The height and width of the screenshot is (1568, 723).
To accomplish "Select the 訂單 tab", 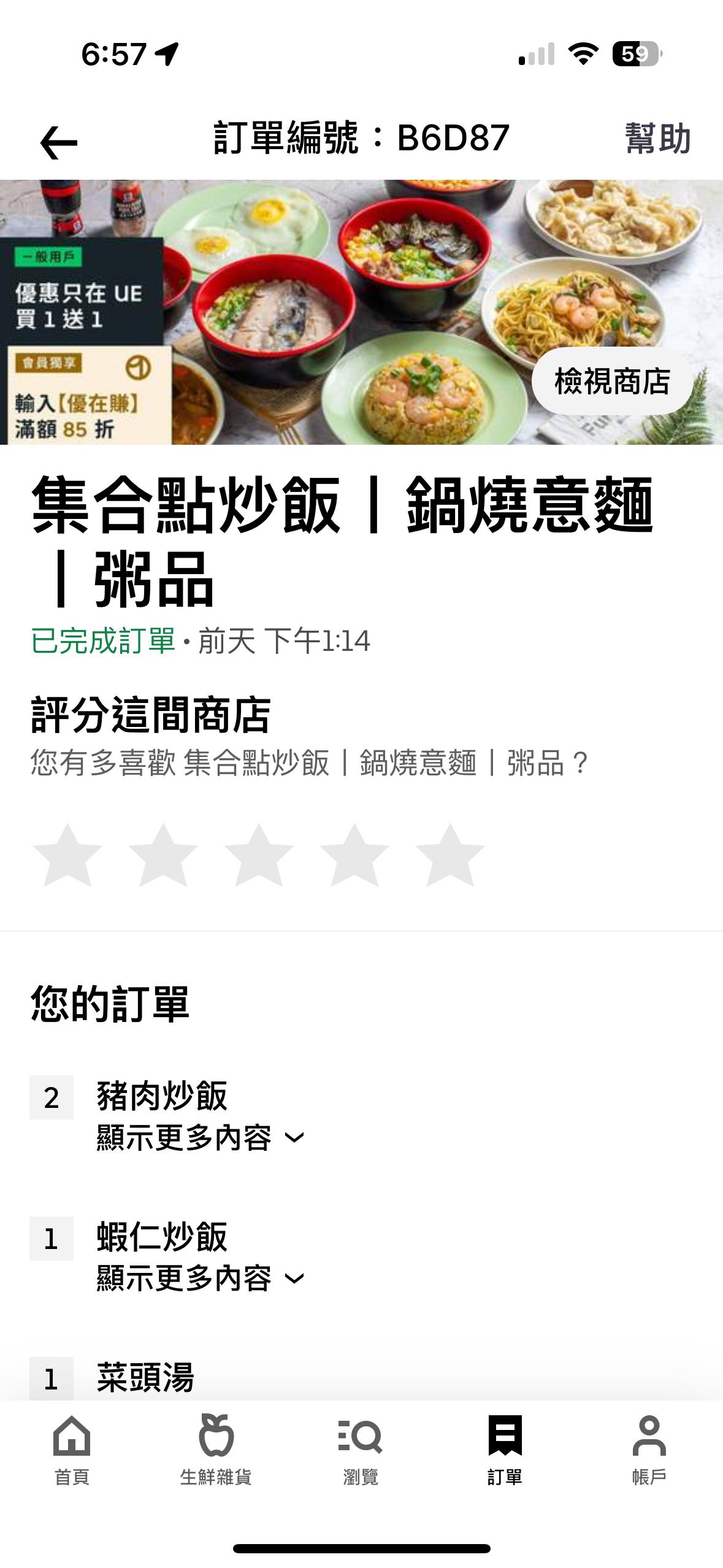I will 505,1450.
